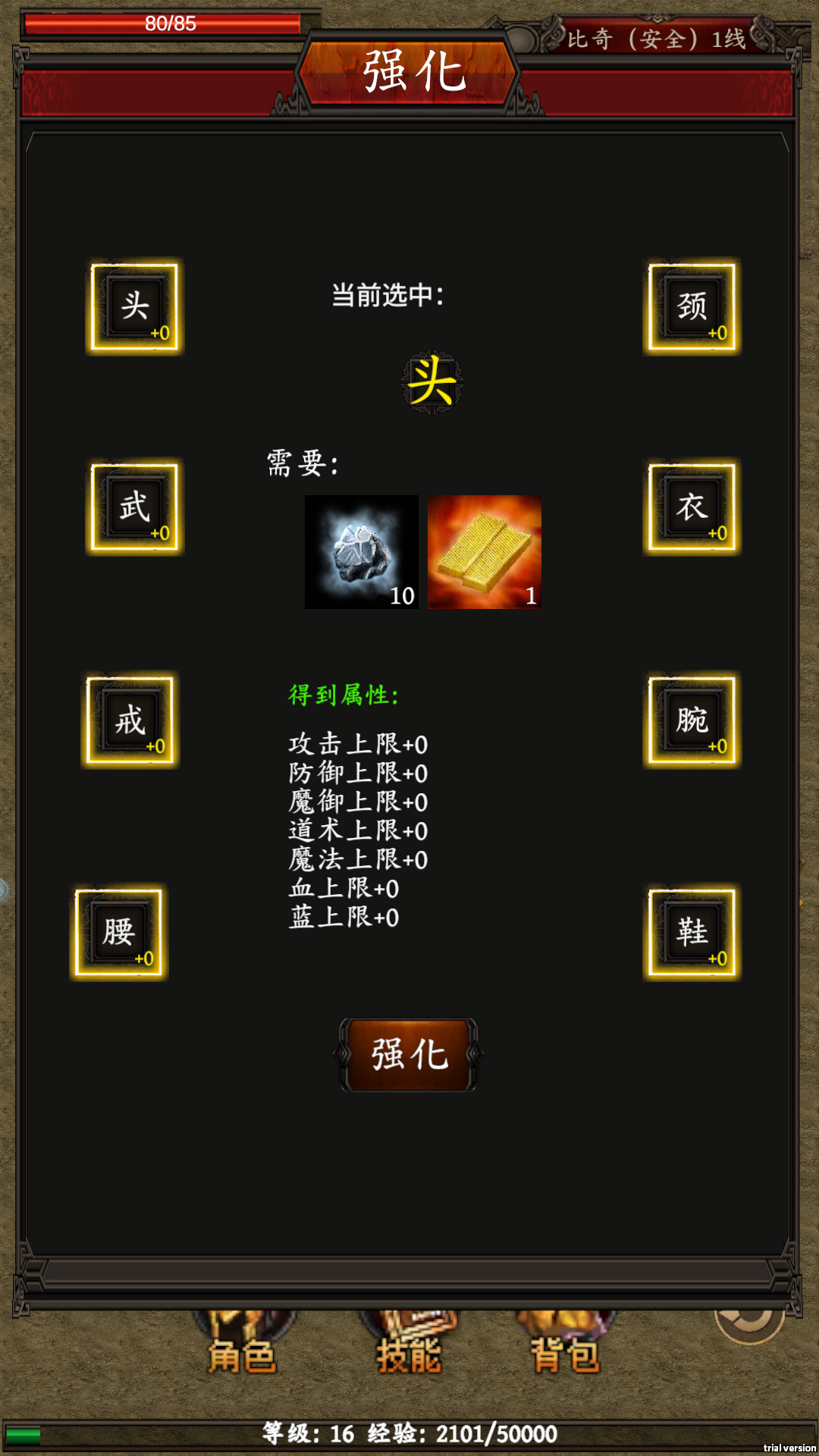The image size is (819, 1456).
Task: Tap the 强化 enhance button
Action: [409, 1054]
